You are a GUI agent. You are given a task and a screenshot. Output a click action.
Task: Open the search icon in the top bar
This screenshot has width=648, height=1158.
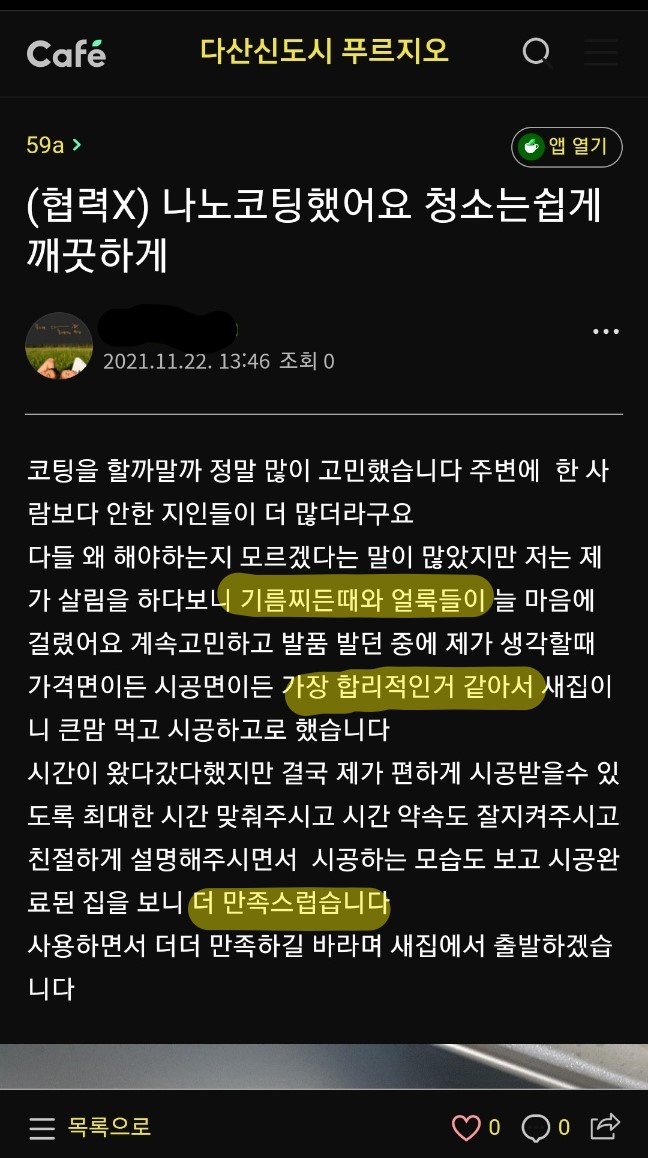click(537, 52)
